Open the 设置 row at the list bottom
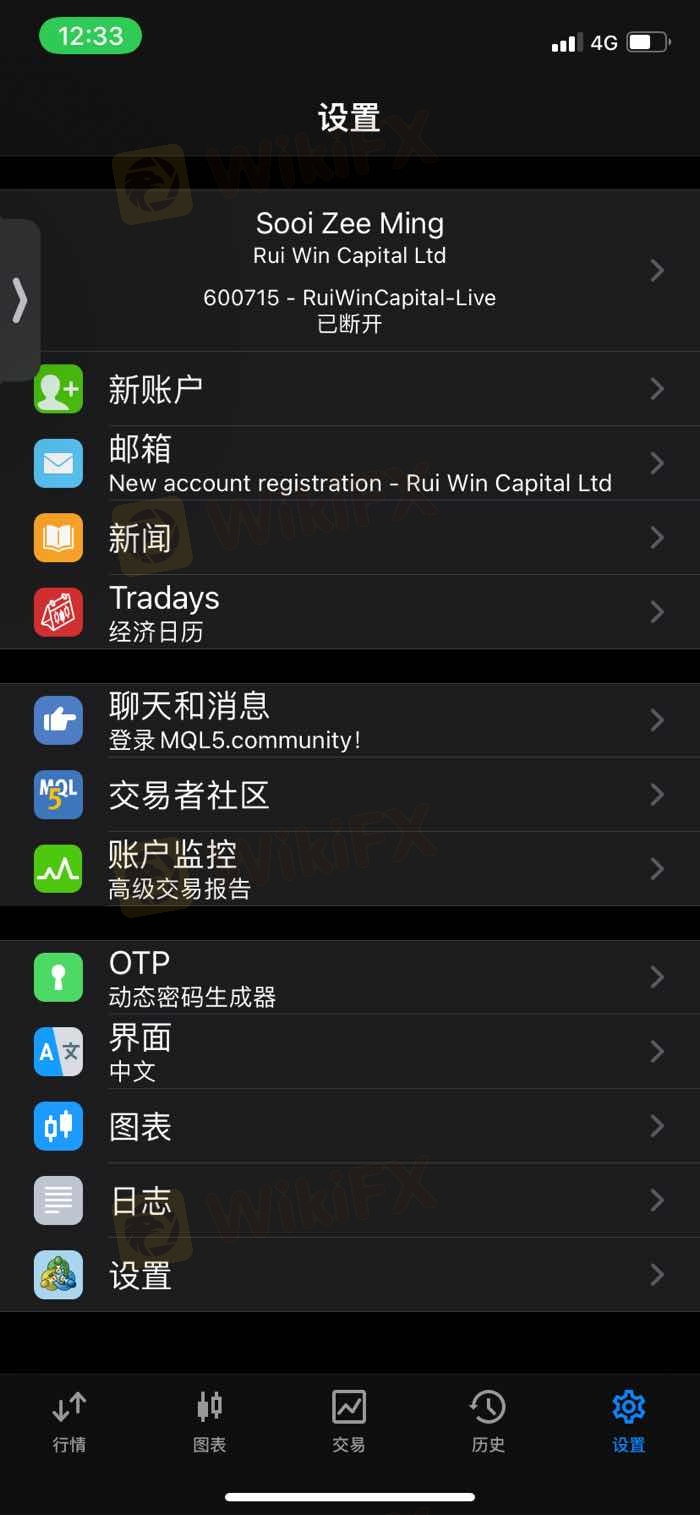Viewport: 700px width, 1515px height. point(350,1275)
